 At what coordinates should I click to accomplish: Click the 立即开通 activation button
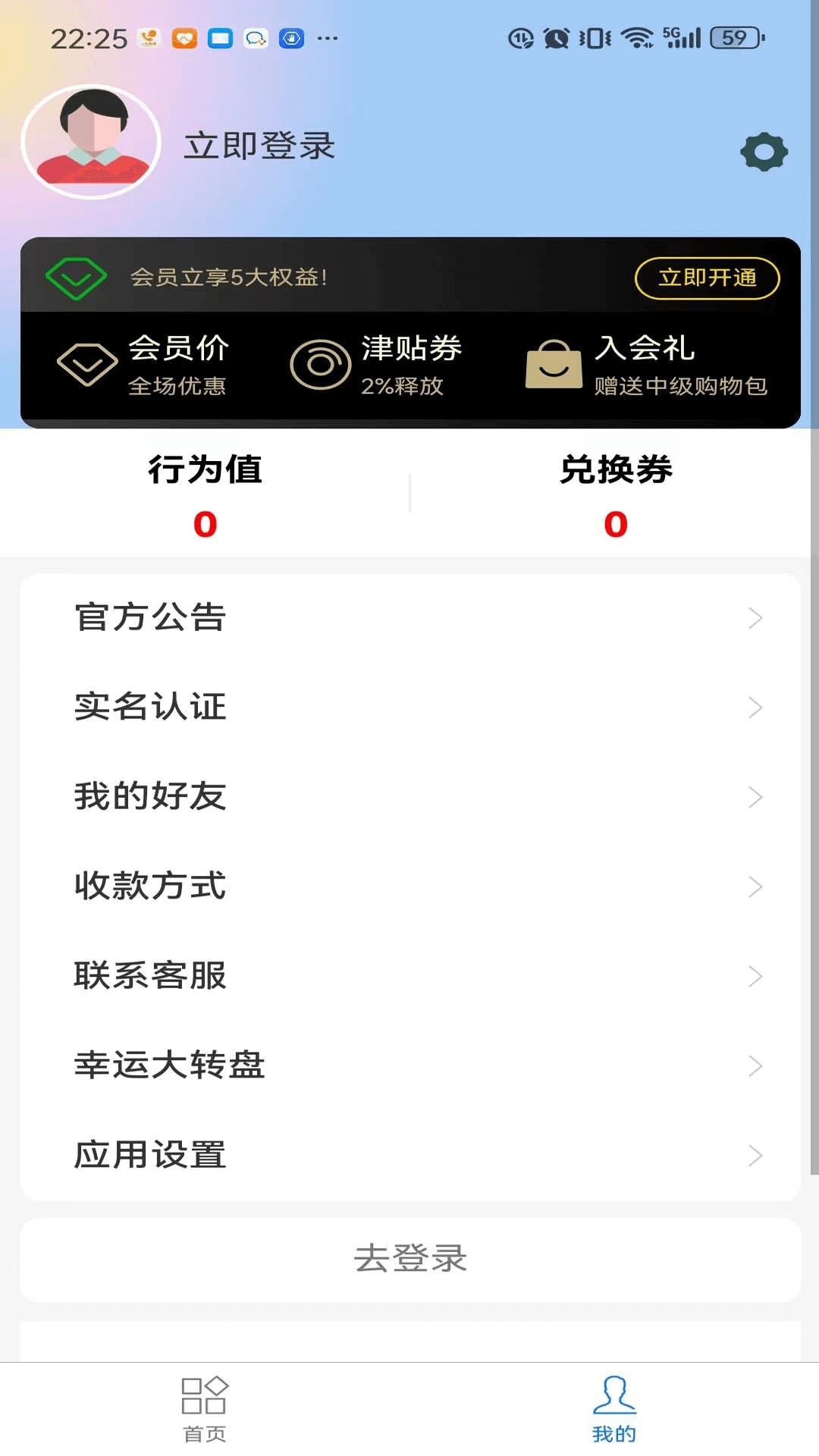click(x=707, y=278)
